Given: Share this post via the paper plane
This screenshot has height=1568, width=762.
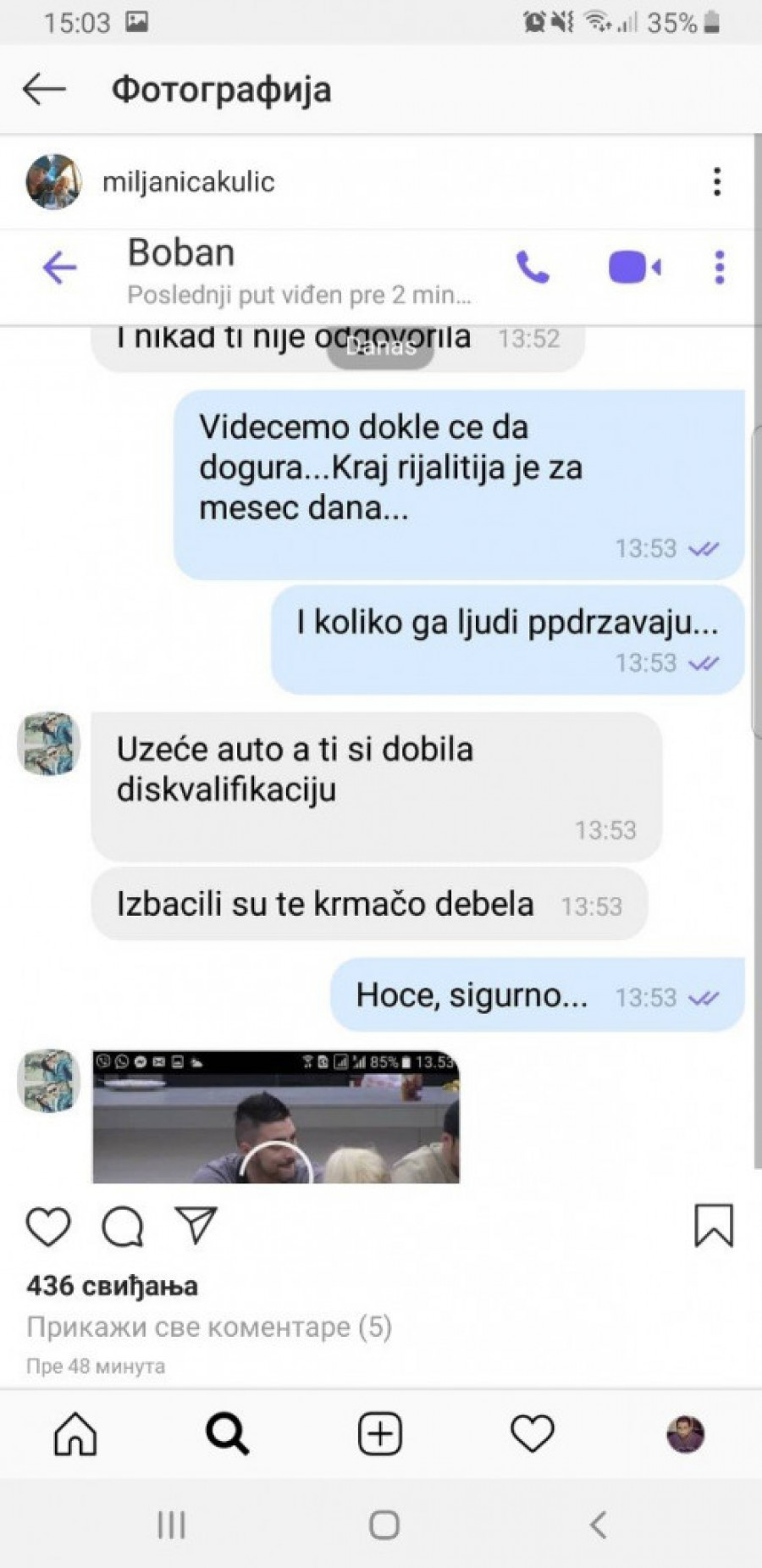Looking at the screenshot, I should (x=196, y=1226).
